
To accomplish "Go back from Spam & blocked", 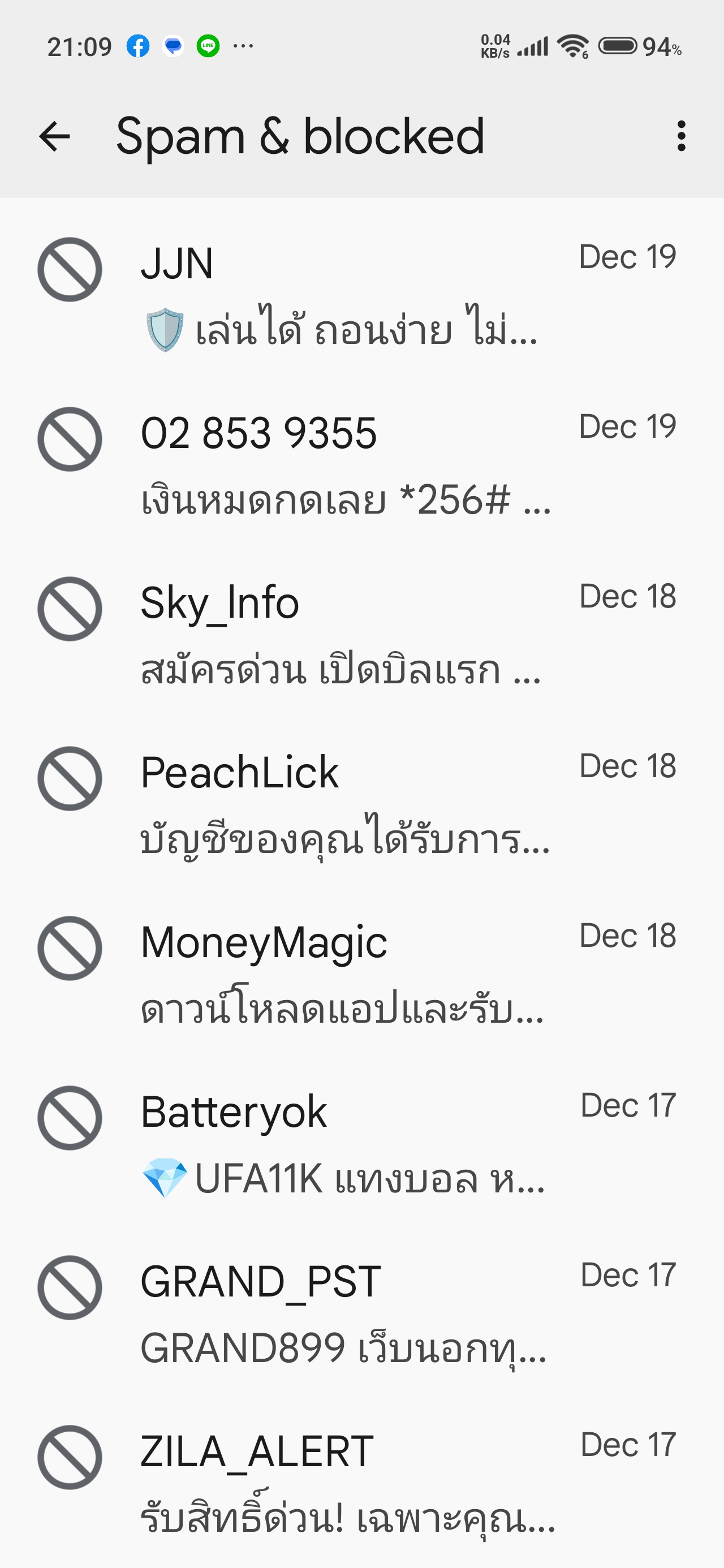I will point(55,136).
